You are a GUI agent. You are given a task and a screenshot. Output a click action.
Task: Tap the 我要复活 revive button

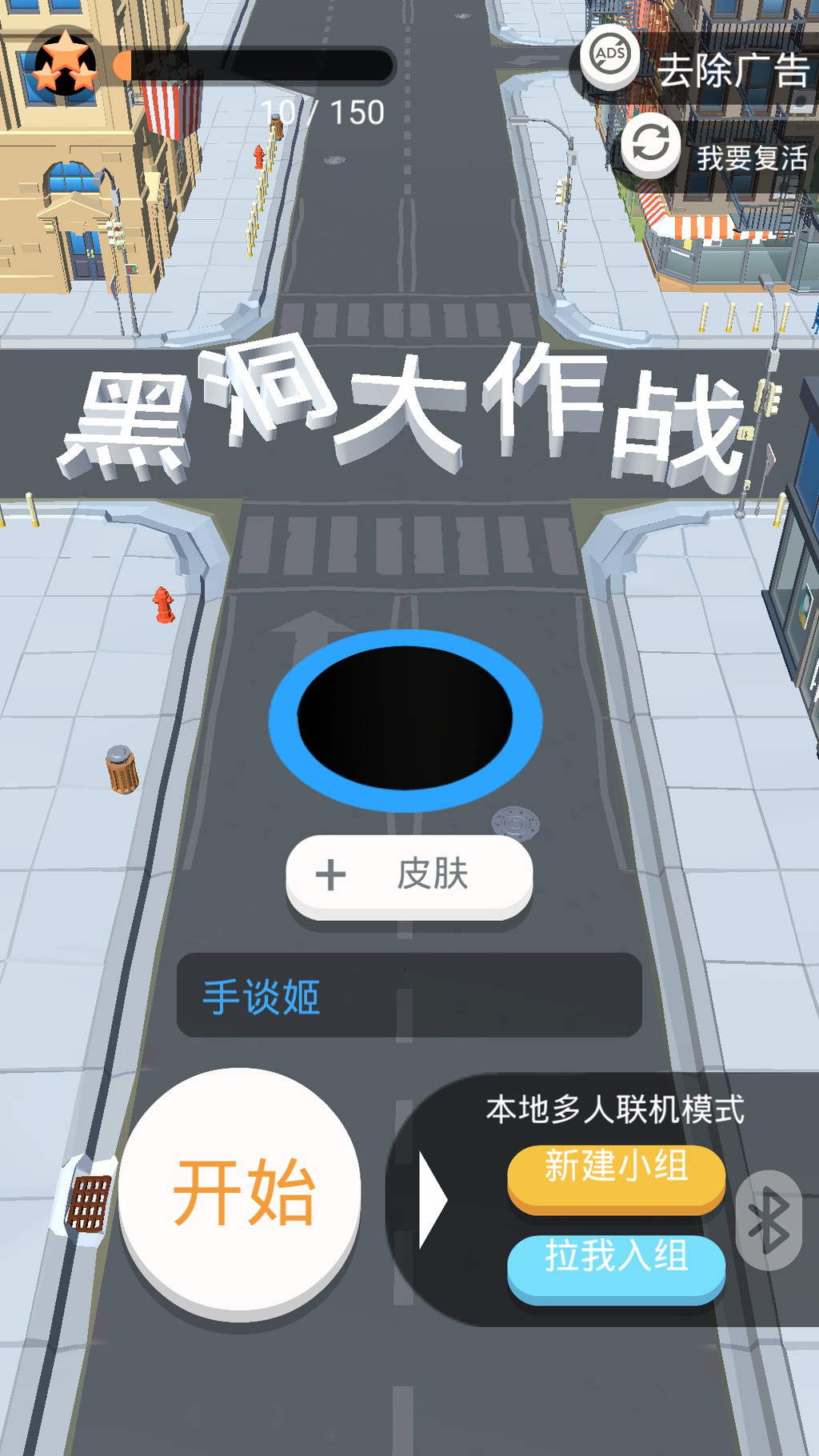click(715, 152)
